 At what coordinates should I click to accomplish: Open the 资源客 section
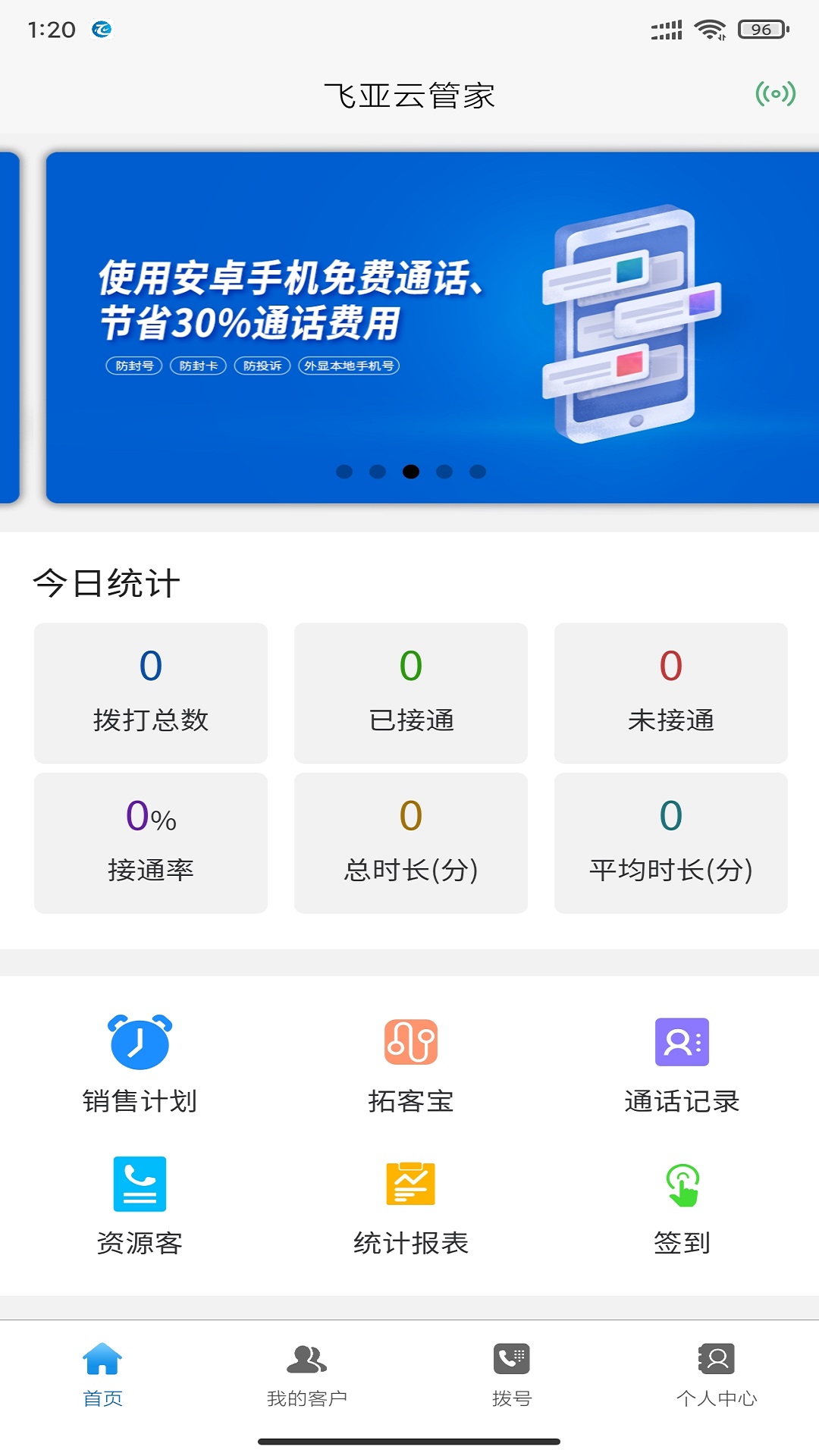pyautogui.click(x=140, y=1206)
